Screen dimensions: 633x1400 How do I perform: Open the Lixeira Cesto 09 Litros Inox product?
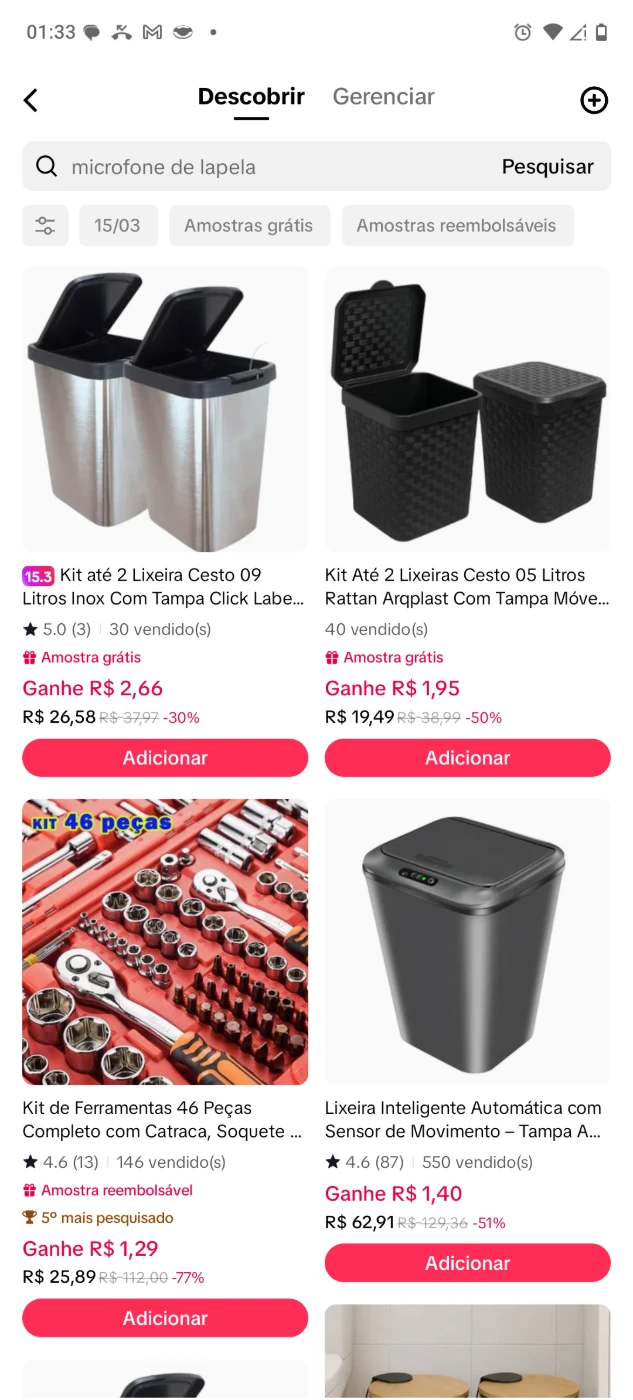point(165,409)
